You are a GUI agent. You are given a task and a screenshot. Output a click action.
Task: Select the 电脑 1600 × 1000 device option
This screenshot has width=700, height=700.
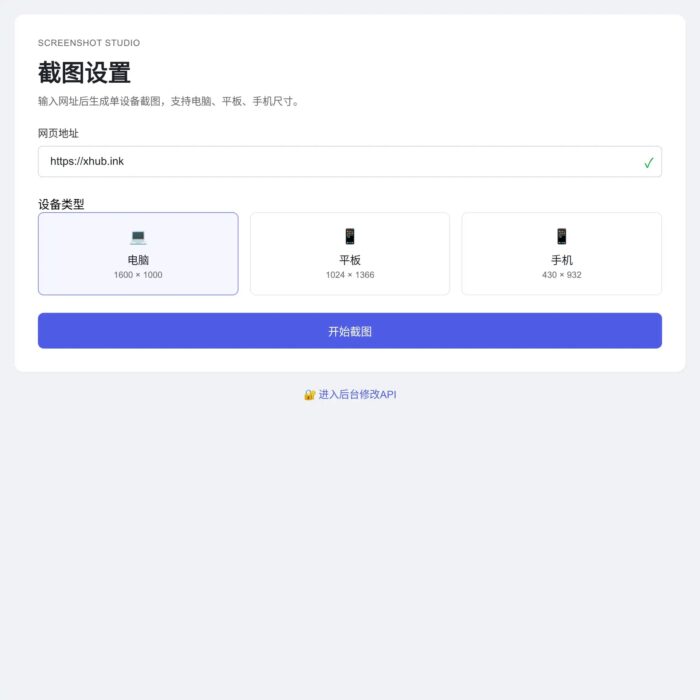[x=138, y=254]
